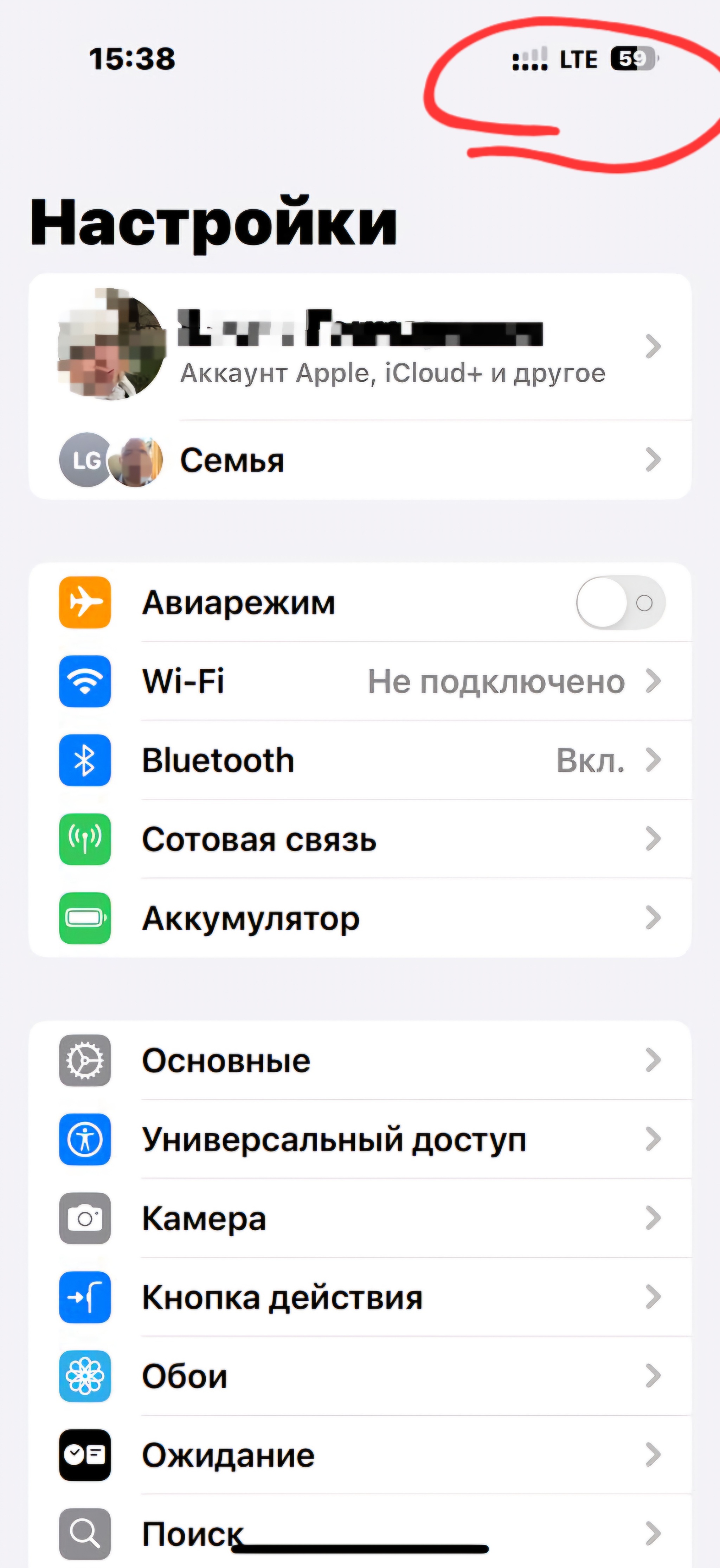720x1568 pixels.
Task: Open Ожидание standby settings
Action: point(360,1455)
